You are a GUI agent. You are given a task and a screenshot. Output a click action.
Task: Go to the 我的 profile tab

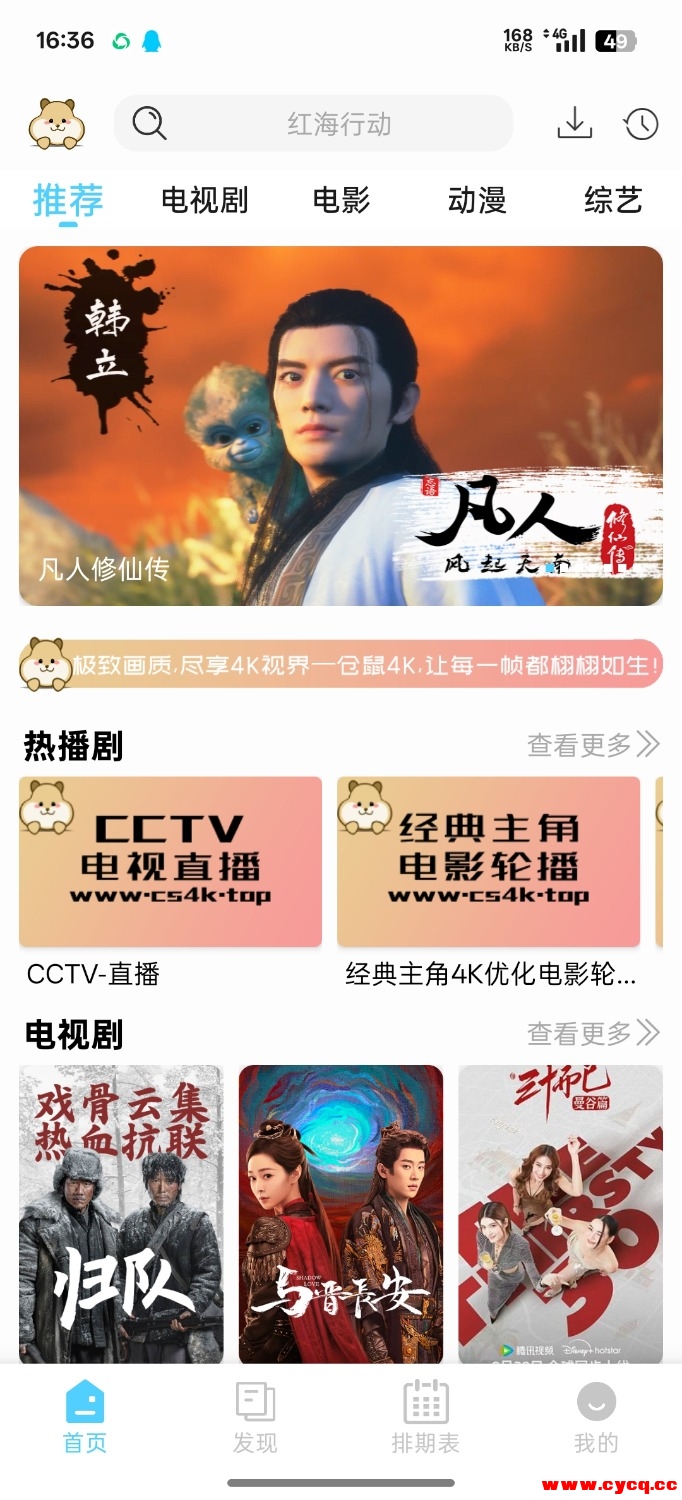pyautogui.click(x=596, y=1417)
